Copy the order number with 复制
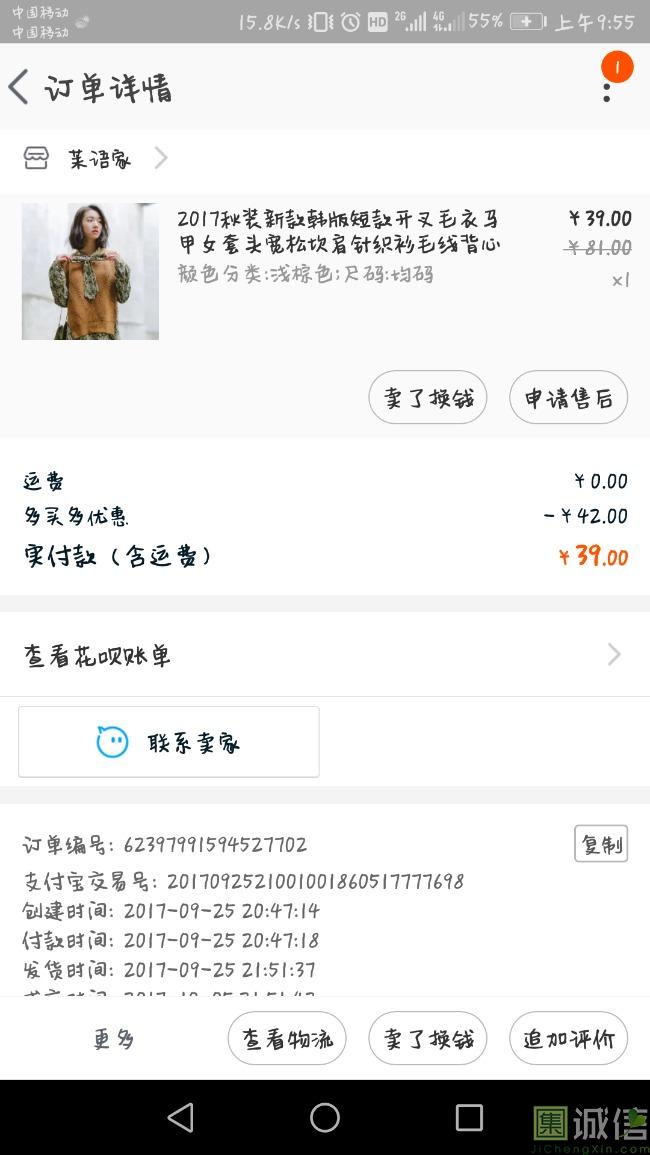 (601, 844)
